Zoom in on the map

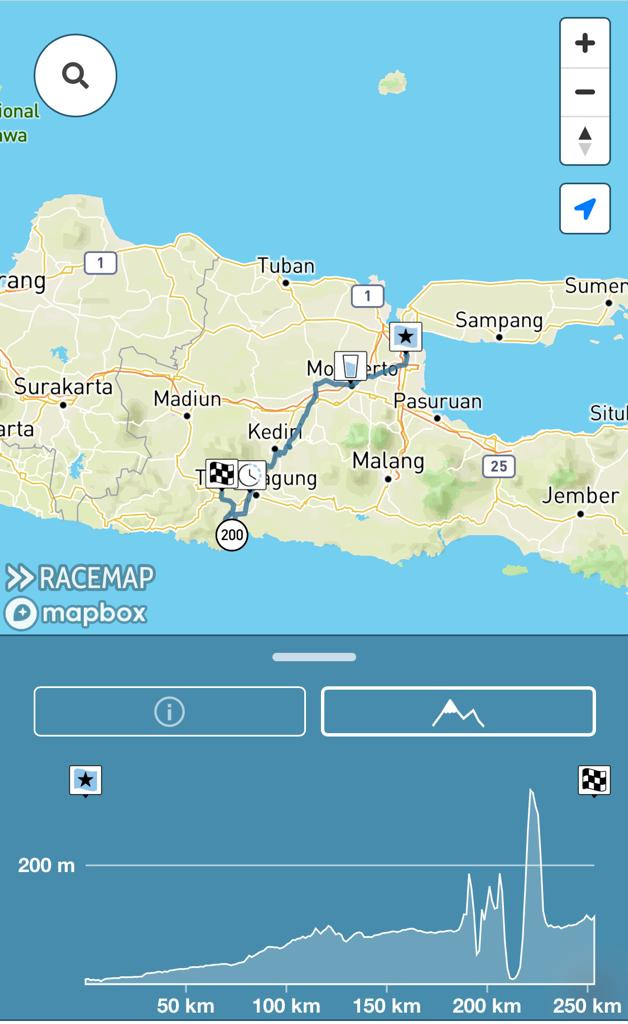point(585,43)
